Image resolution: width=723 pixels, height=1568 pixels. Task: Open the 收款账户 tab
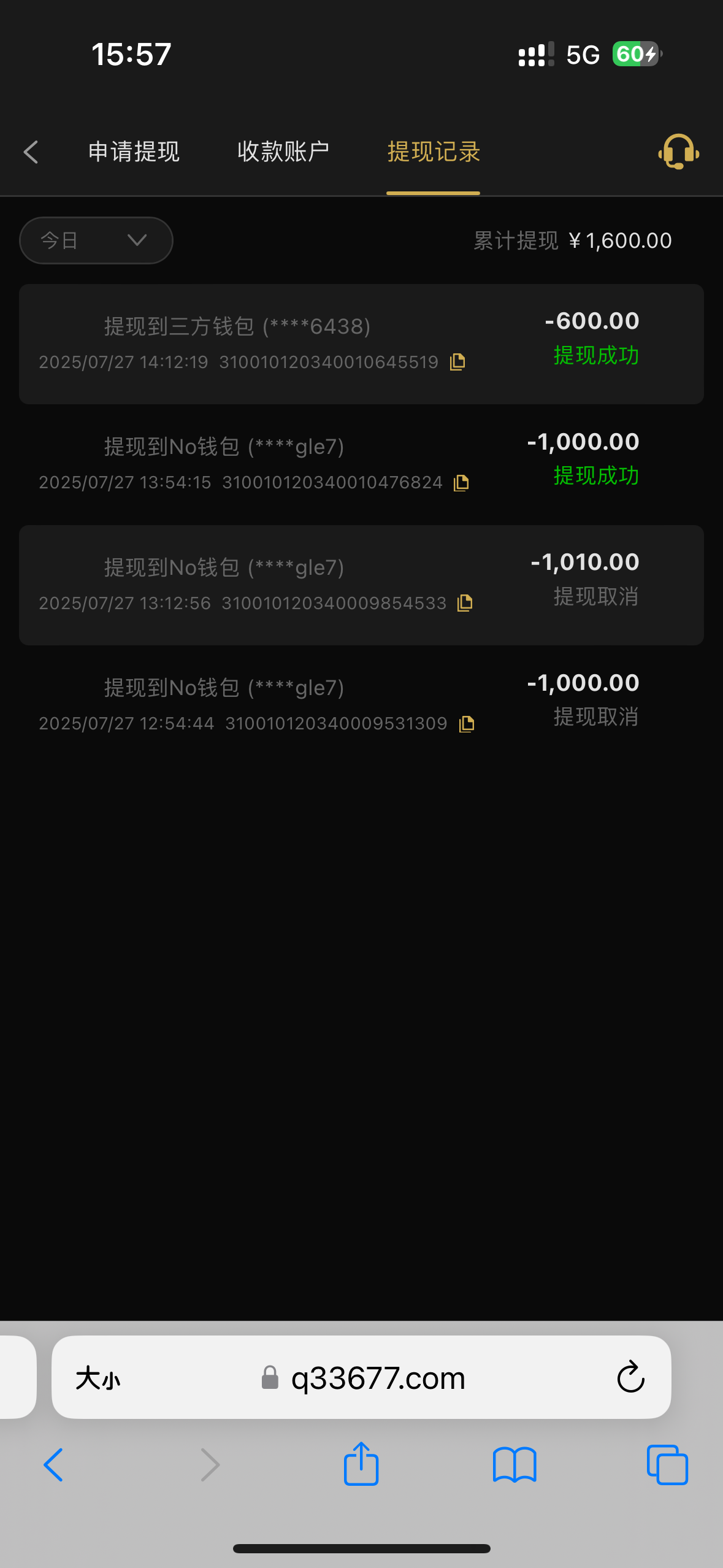[283, 152]
